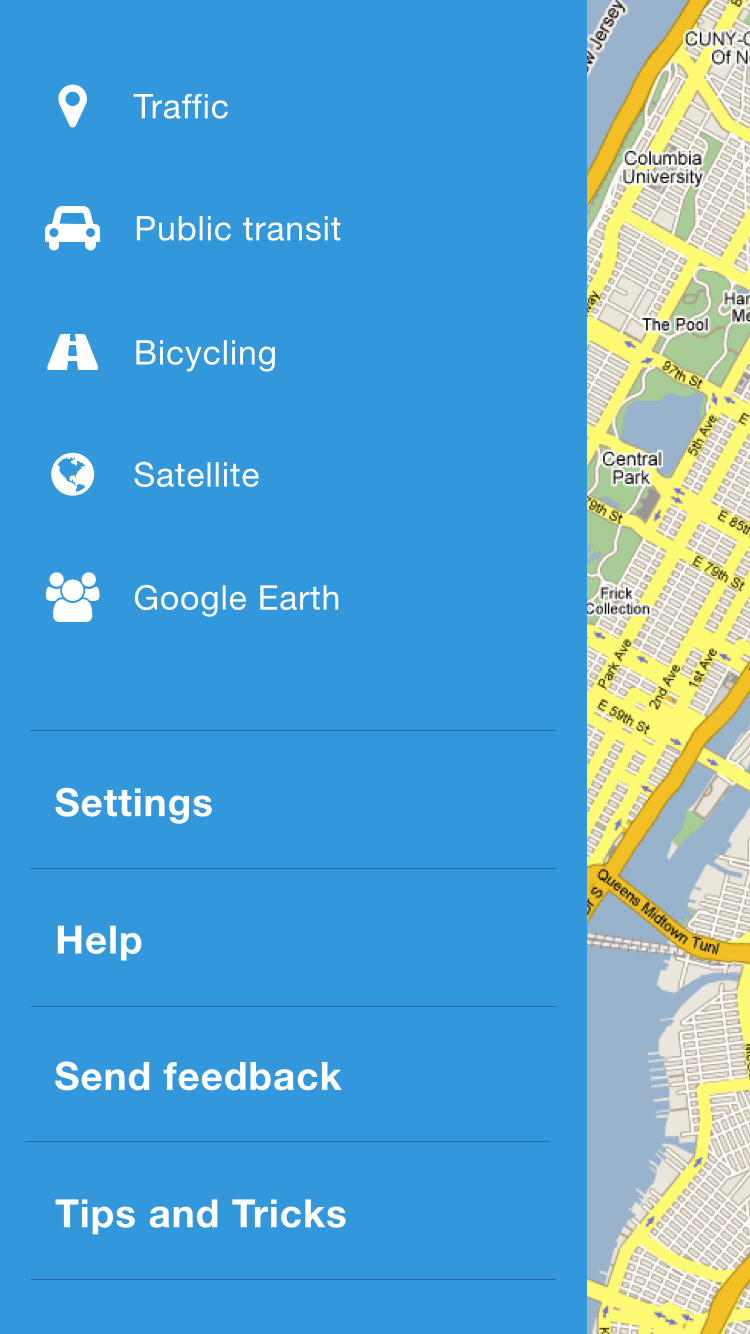Switch to Satellite view
Image resolution: width=750 pixels, height=1334 pixels.
[x=196, y=475]
